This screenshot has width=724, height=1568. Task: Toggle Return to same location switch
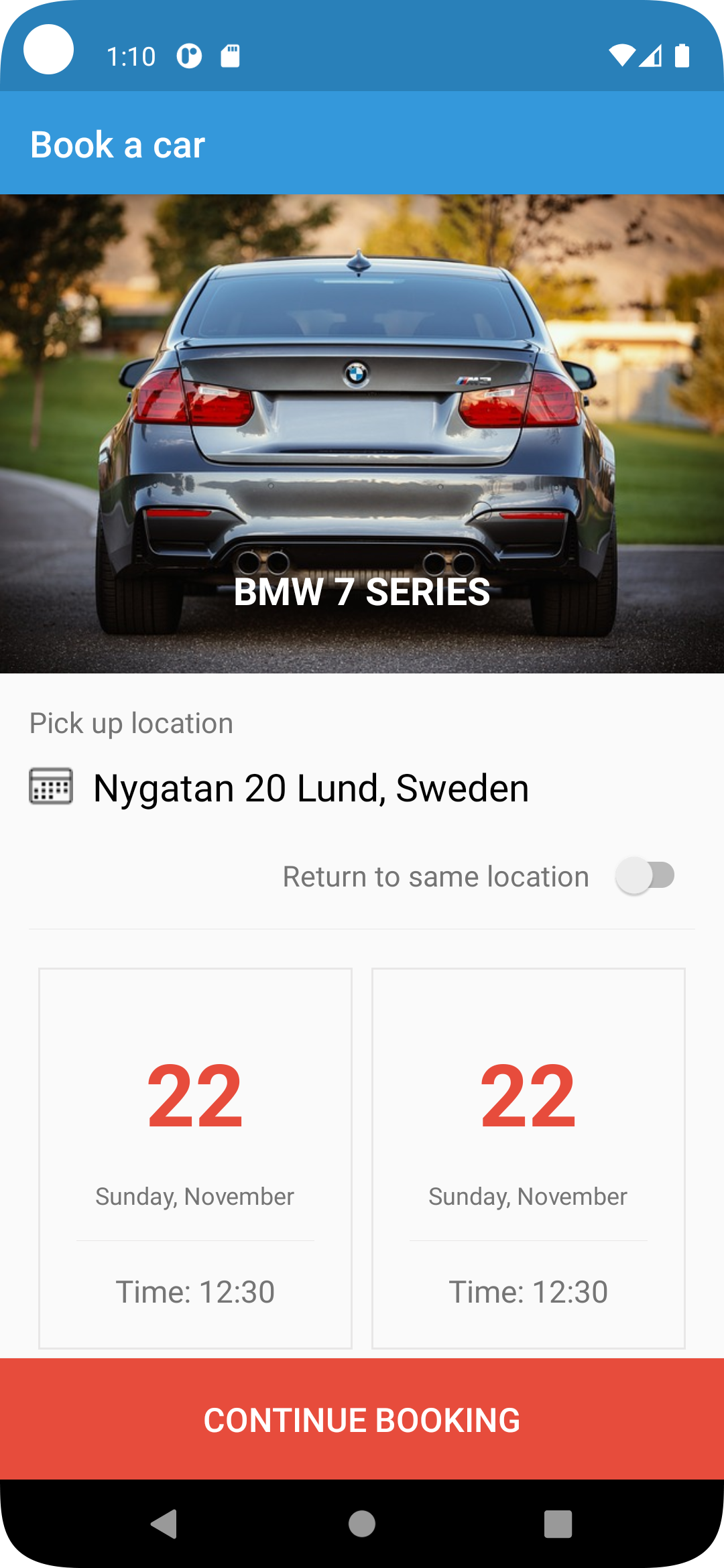[x=645, y=876]
